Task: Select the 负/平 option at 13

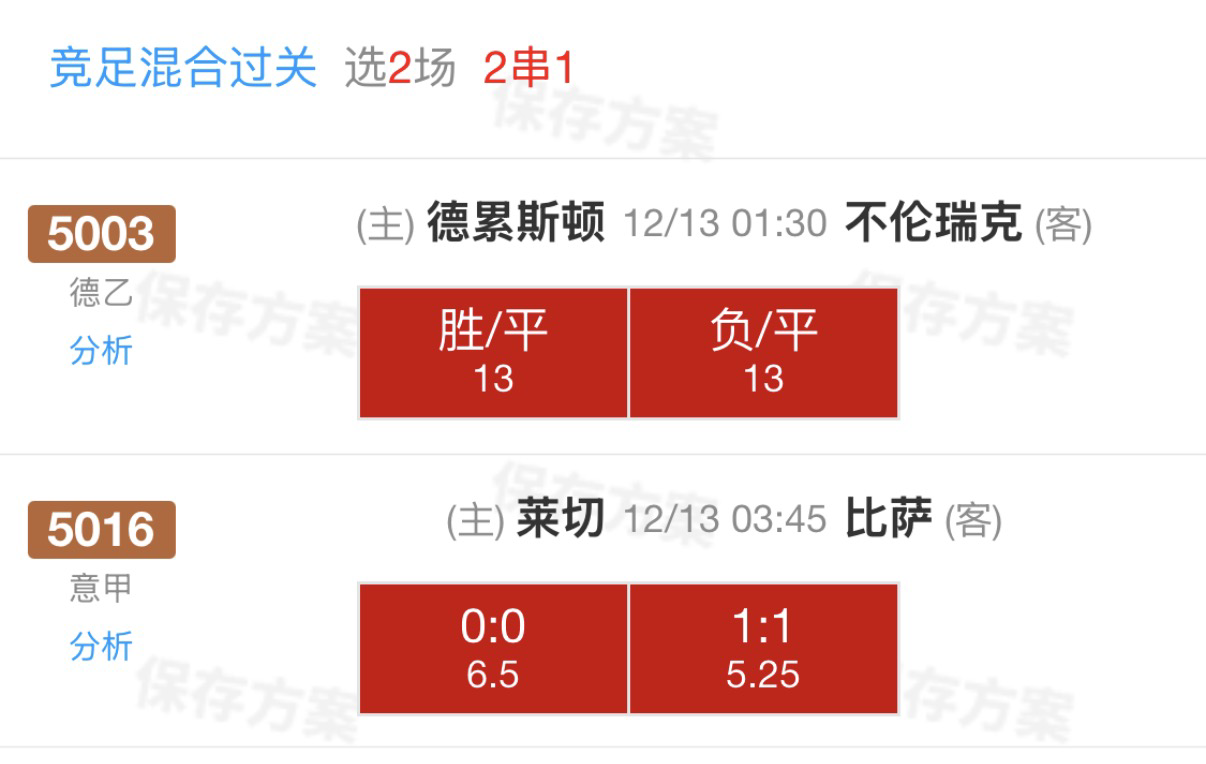Action: 763,353
